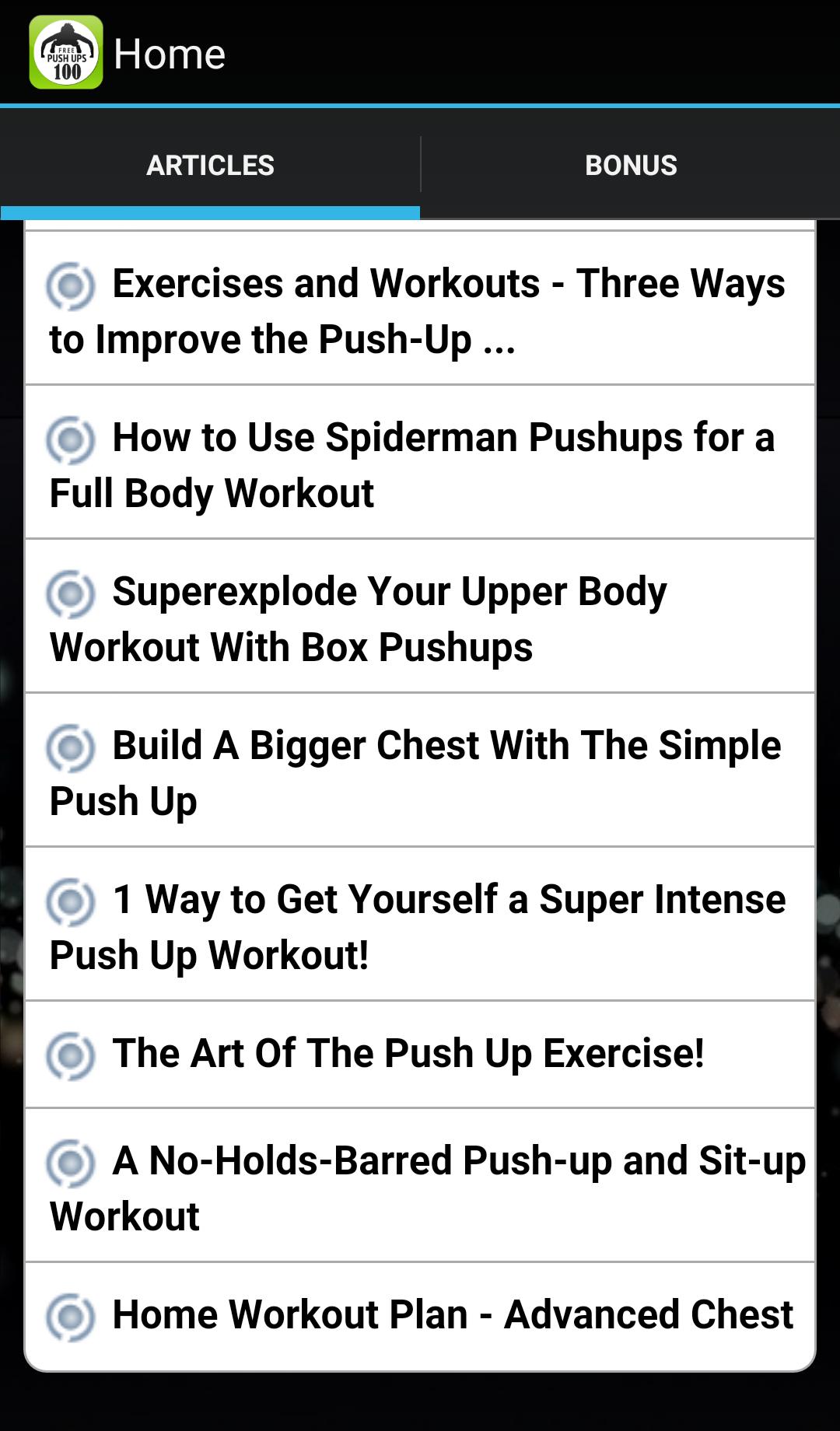Open 'The Art Of The Push Up Exercise!'

[x=420, y=1054]
